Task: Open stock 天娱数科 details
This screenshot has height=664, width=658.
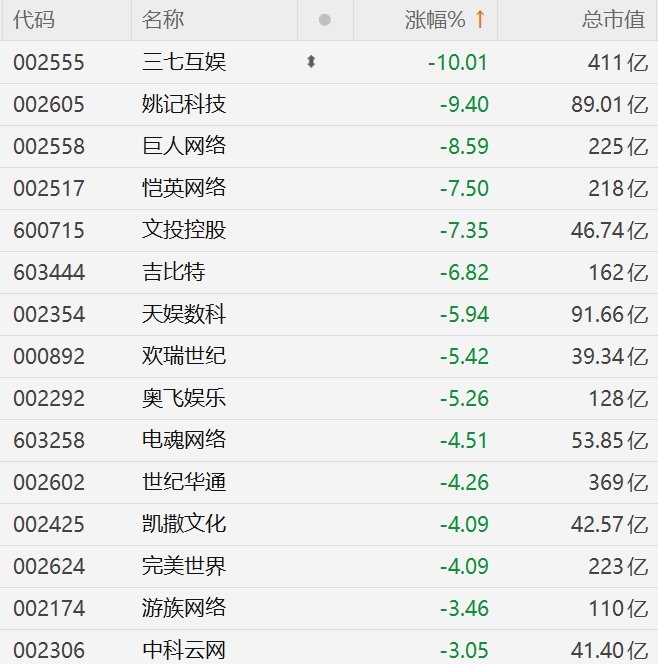Action: 184,314
